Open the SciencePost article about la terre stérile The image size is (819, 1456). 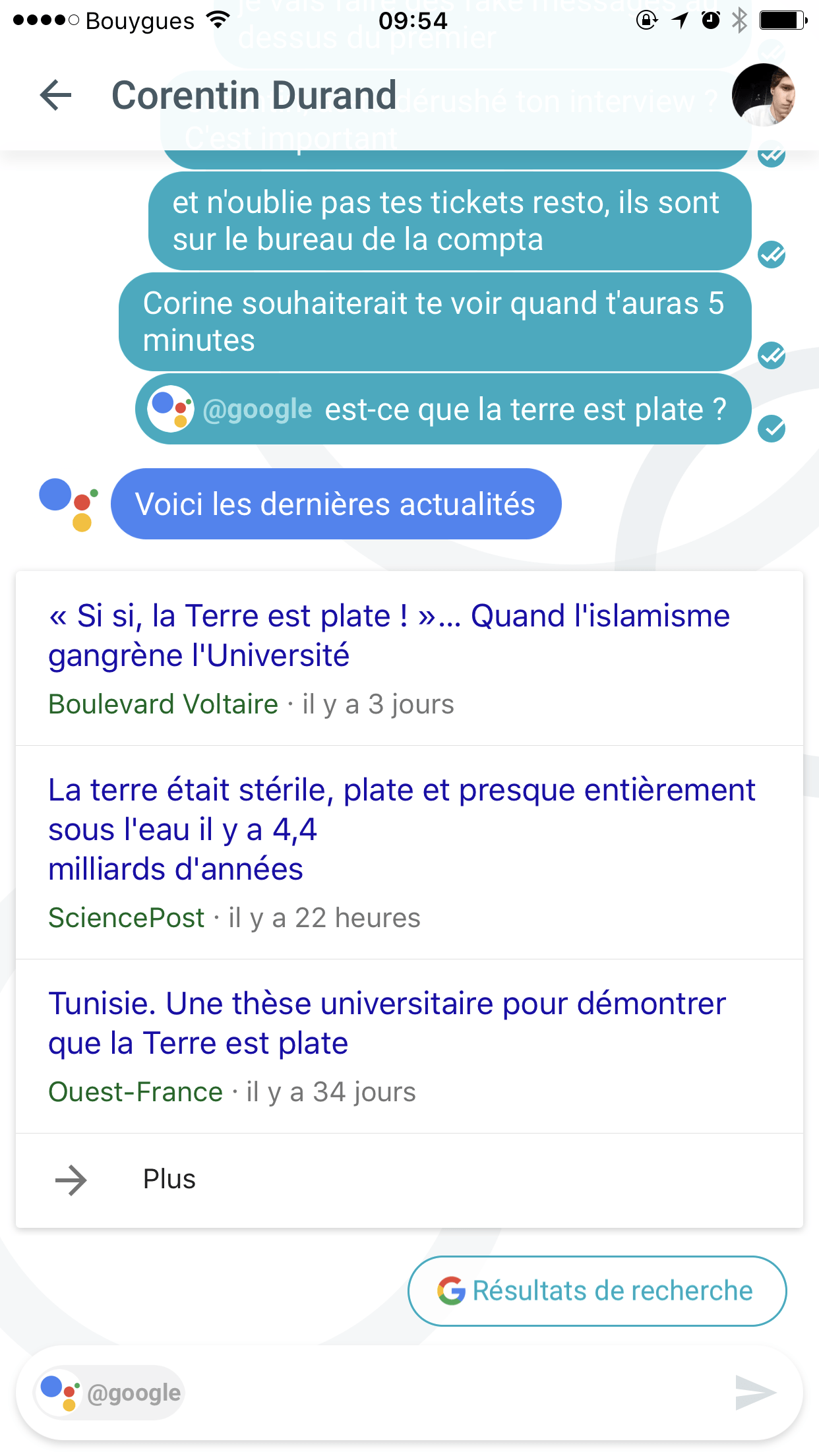pyautogui.click(x=409, y=852)
